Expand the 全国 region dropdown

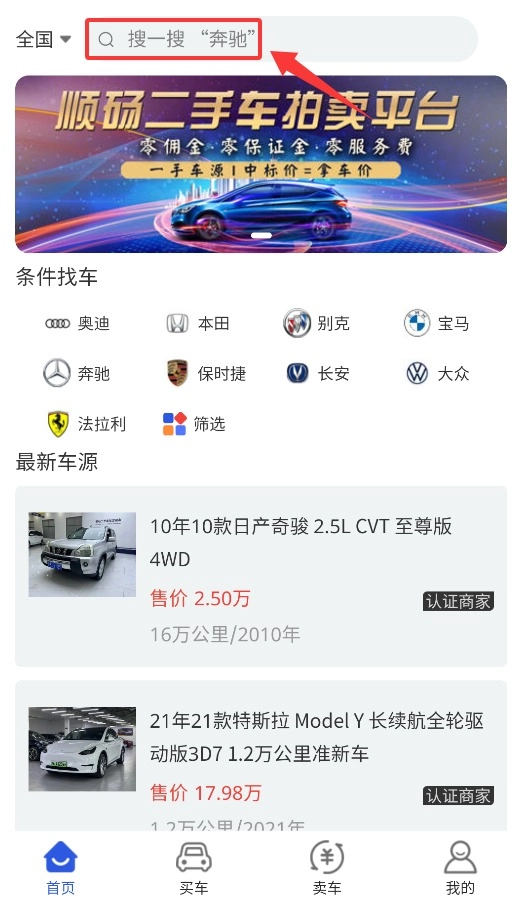(43, 39)
